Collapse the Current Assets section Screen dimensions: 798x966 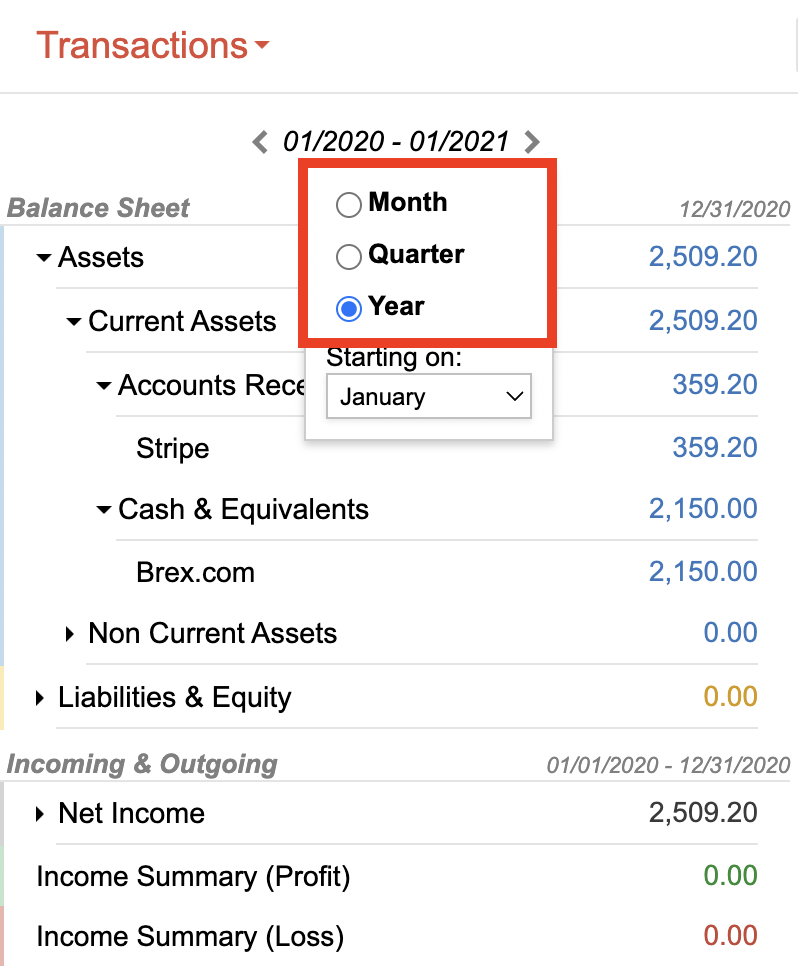[x=72, y=321]
